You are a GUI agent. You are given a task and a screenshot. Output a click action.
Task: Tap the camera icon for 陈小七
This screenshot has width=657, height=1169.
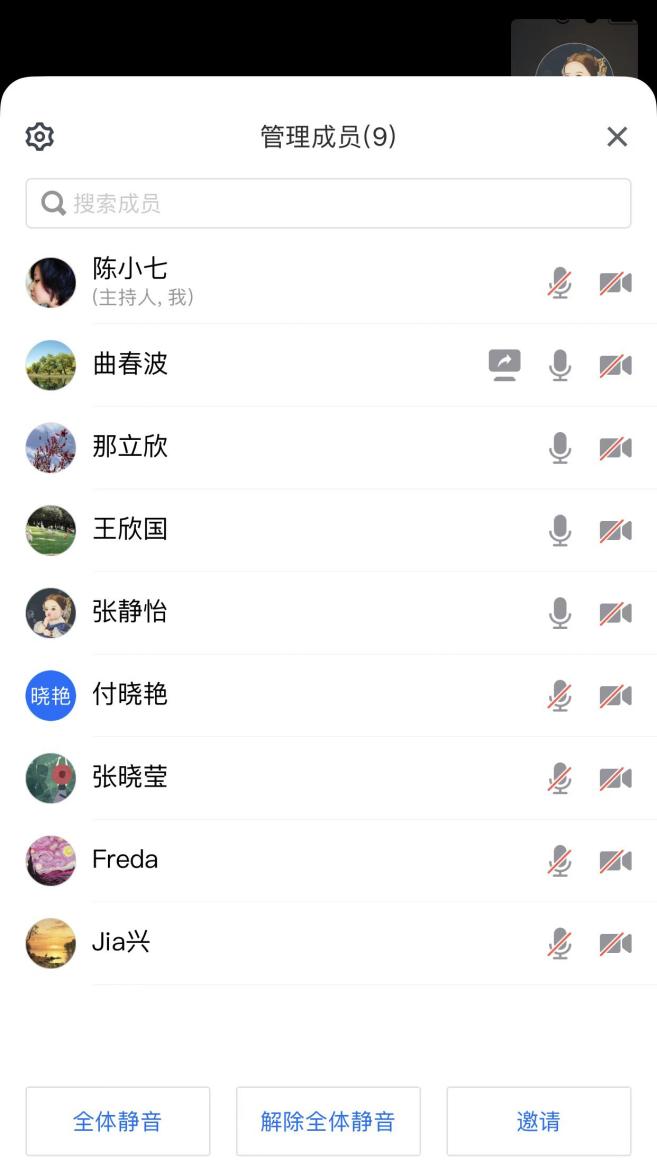(x=615, y=283)
